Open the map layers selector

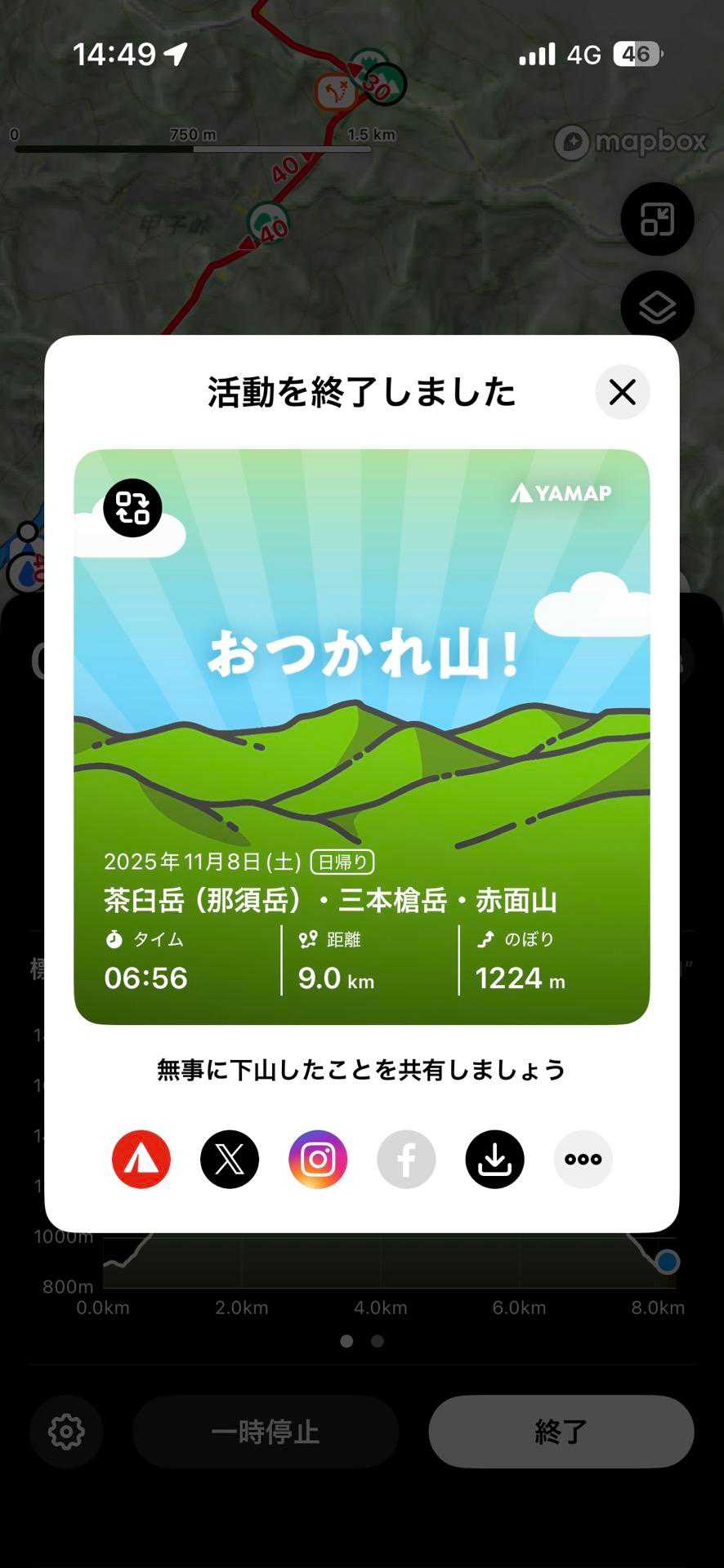coord(657,308)
